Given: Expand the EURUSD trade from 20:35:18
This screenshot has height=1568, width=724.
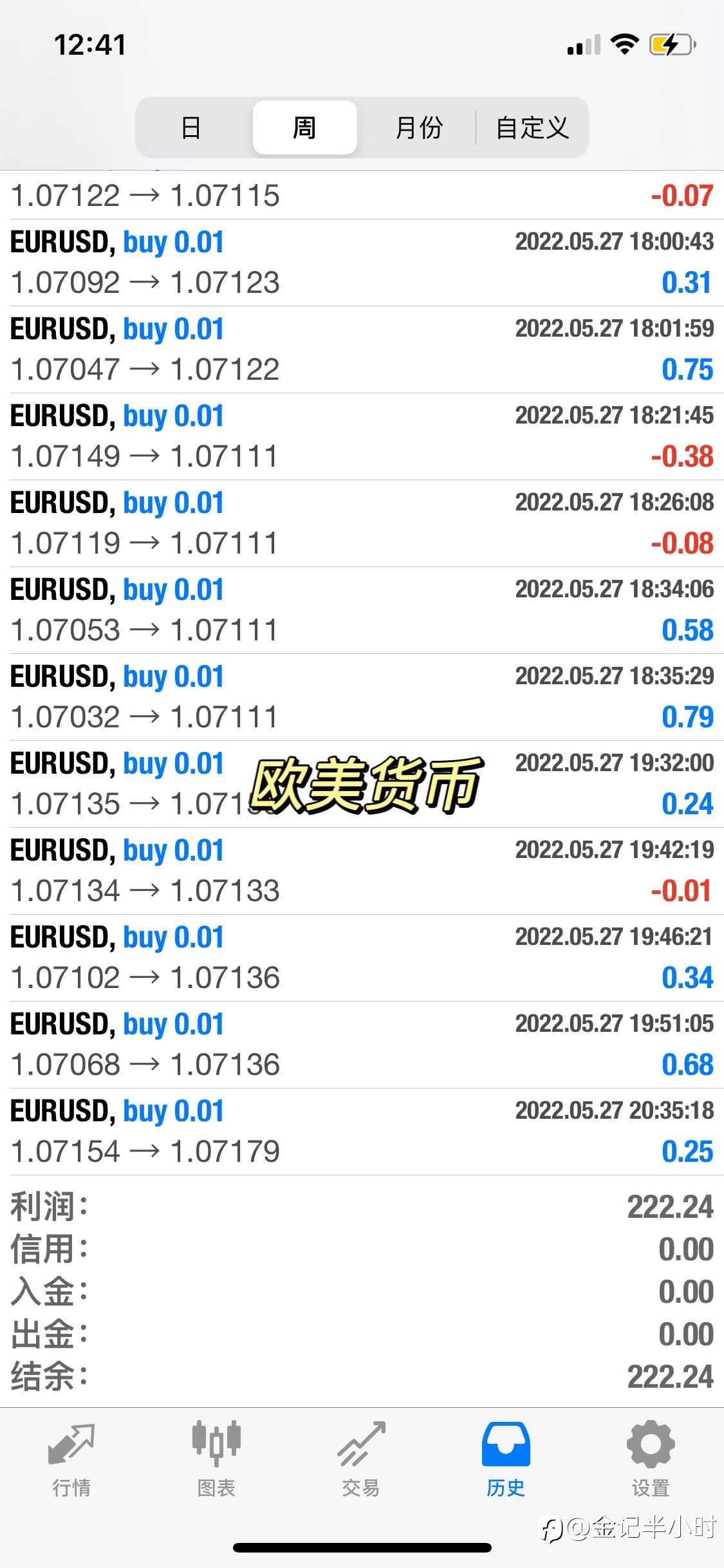Looking at the screenshot, I should click(x=362, y=1132).
